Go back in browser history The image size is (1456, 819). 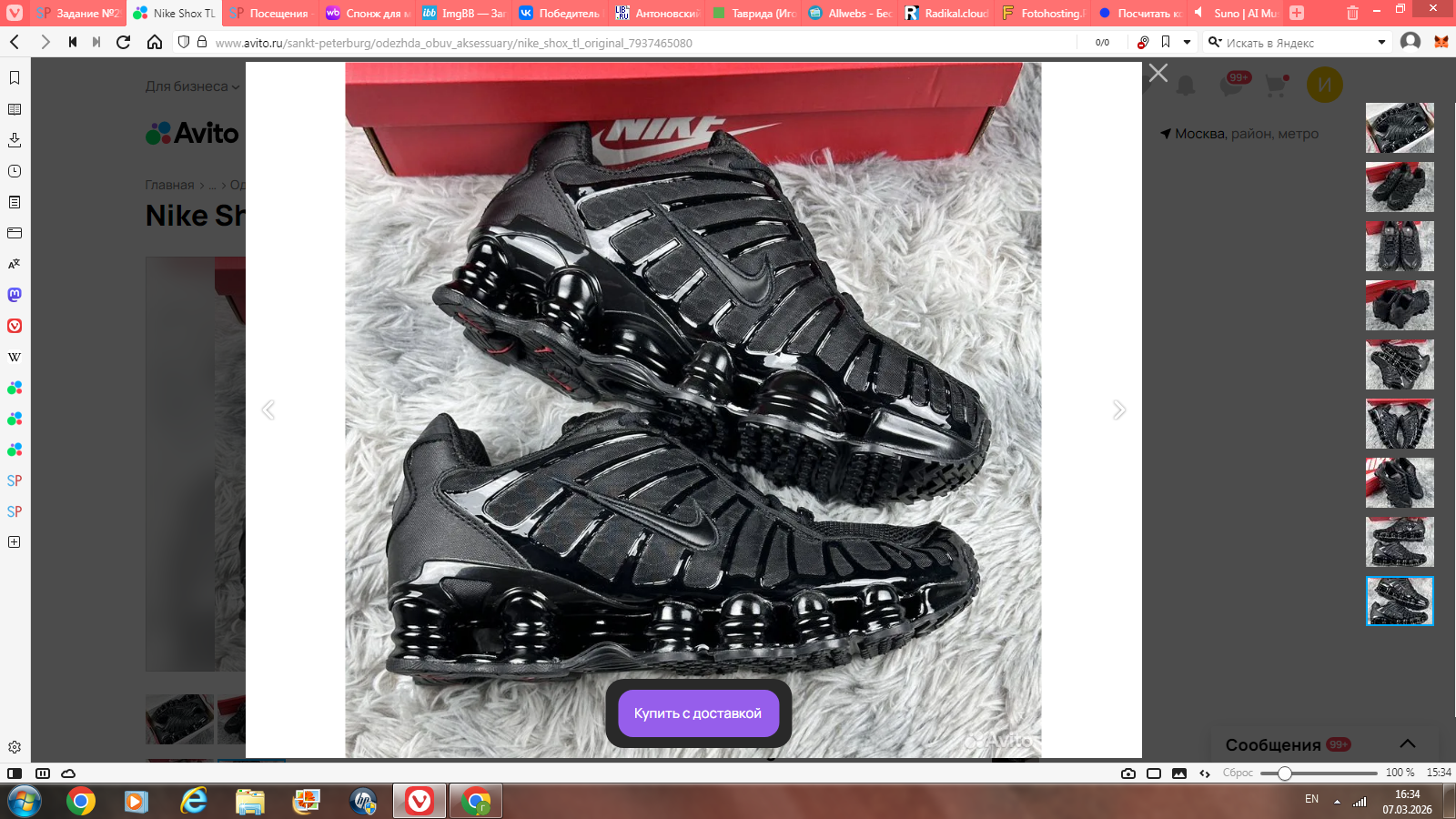click(x=15, y=42)
